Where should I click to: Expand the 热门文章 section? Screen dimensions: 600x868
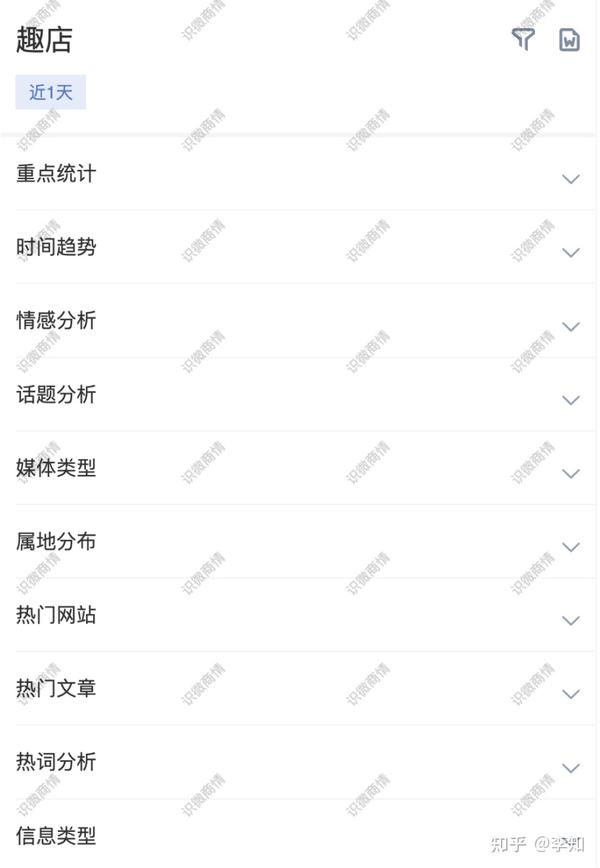tap(570, 694)
